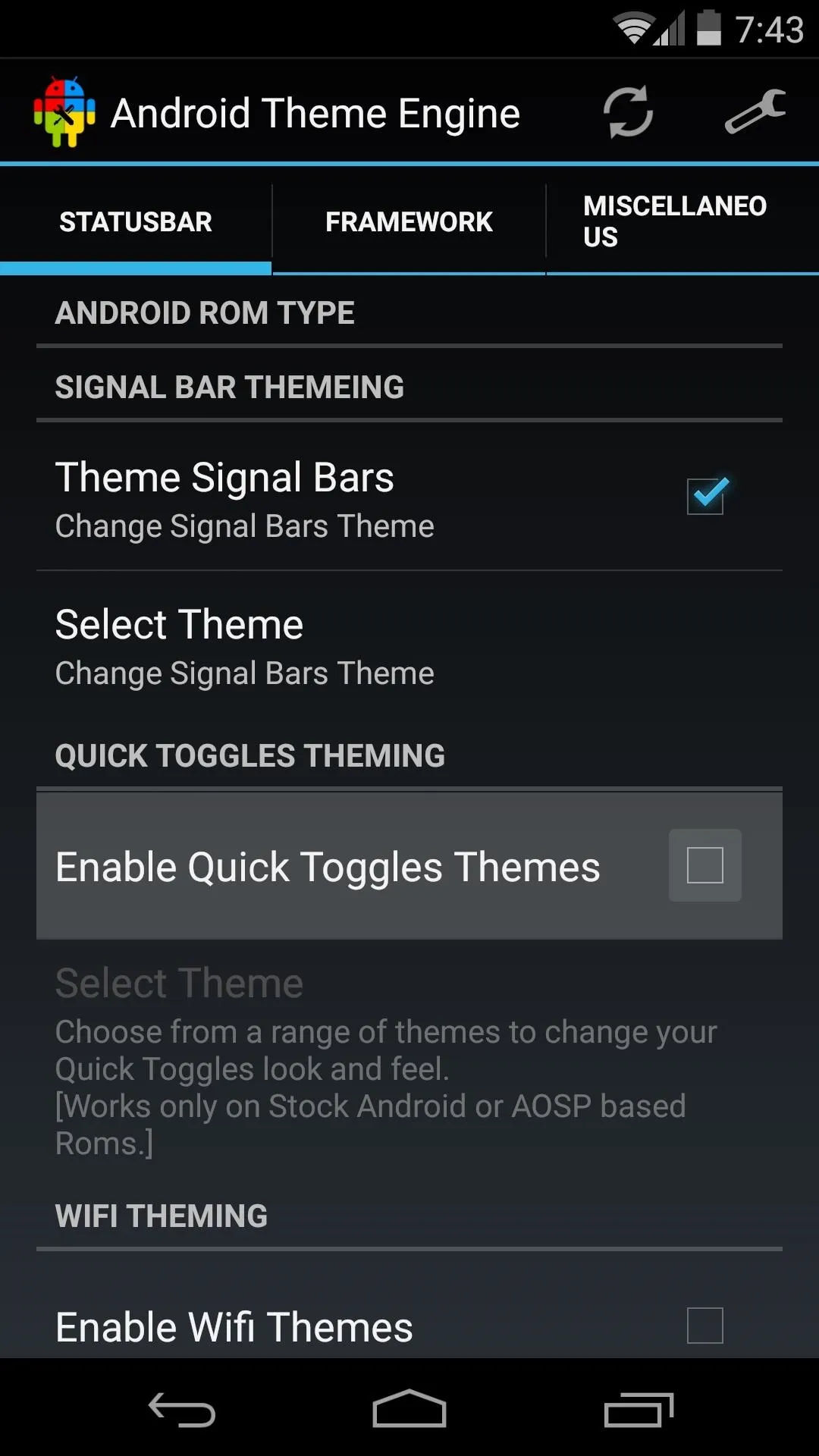The width and height of the screenshot is (819, 1456).
Task: Open Select Theme under Signal Bar Themeing
Action: coord(409,645)
